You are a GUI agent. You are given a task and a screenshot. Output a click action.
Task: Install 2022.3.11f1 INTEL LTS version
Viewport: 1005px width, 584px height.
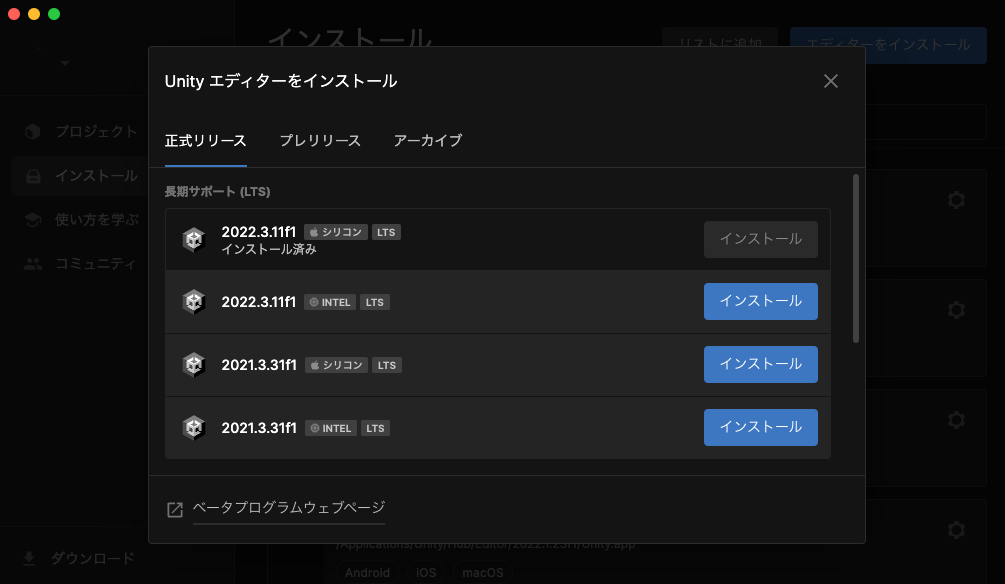760,301
